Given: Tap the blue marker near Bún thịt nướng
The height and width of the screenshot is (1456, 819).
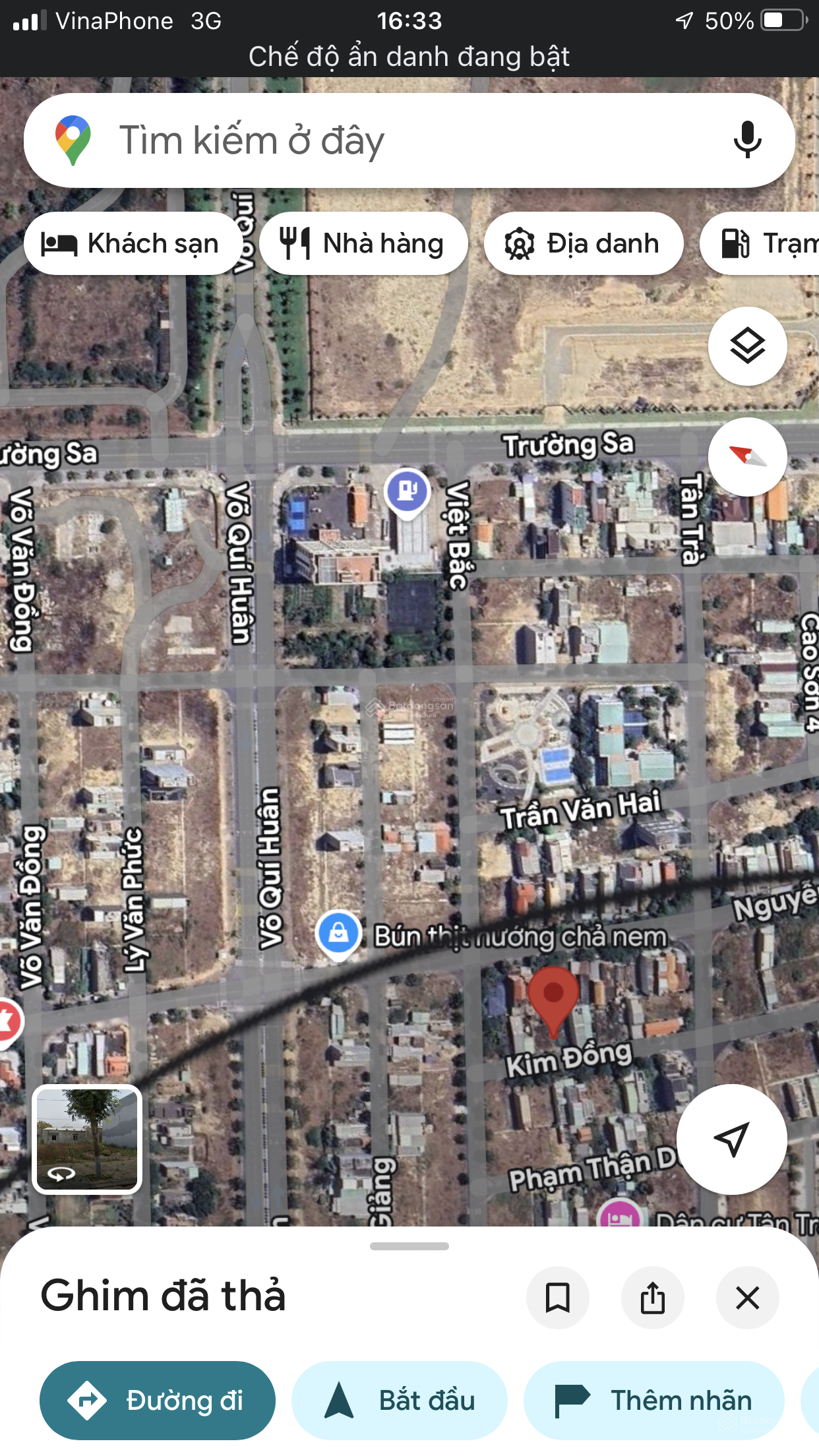Looking at the screenshot, I should [x=339, y=934].
